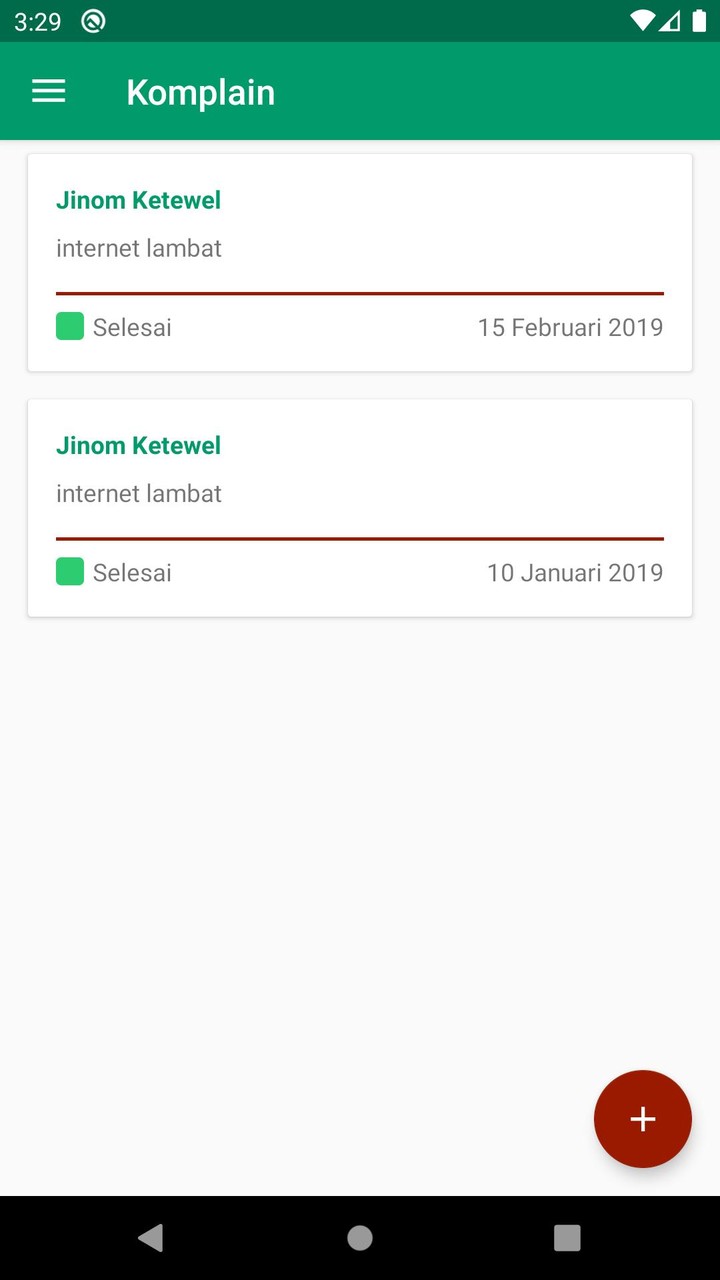Tap the Home navigation button

point(360,1237)
